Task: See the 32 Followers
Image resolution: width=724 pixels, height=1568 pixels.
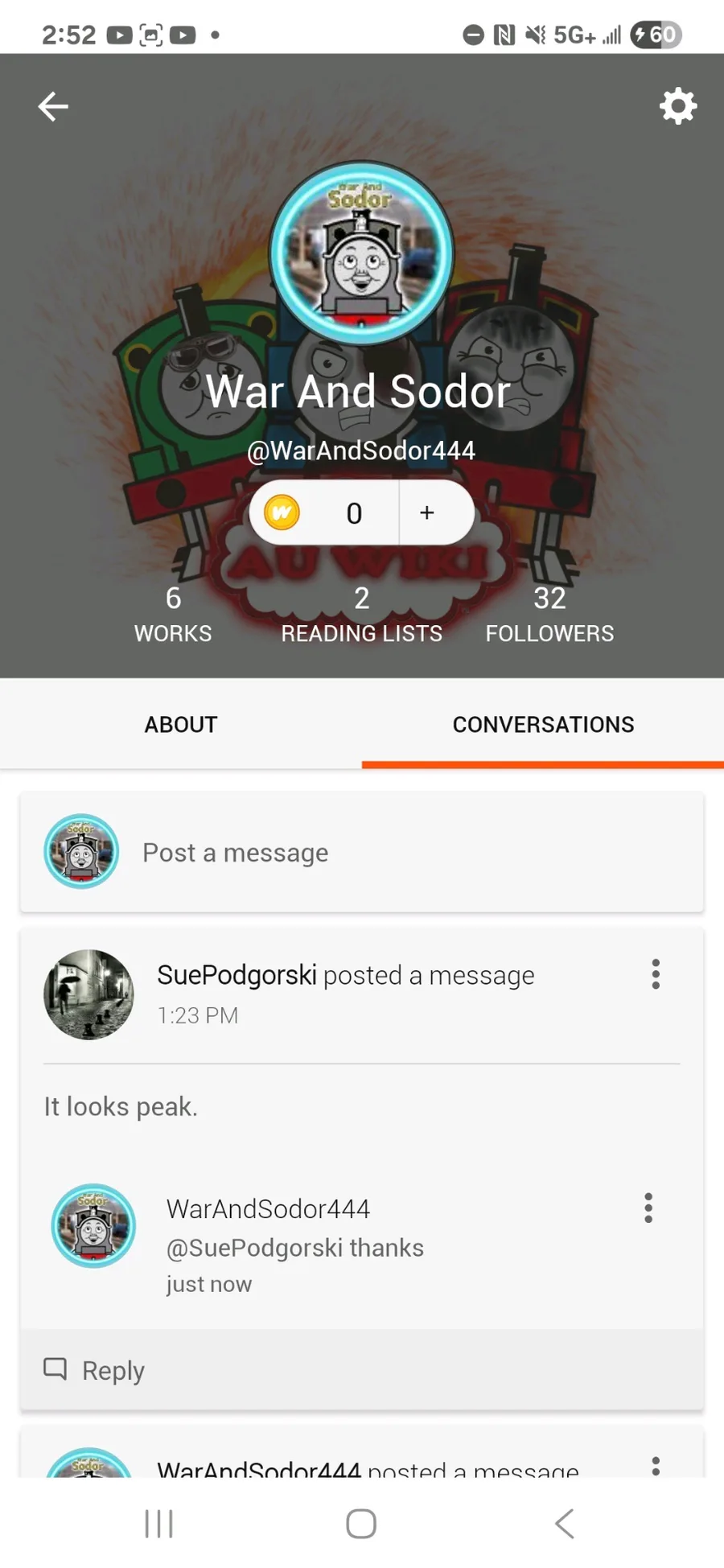Action: pyautogui.click(x=549, y=615)
